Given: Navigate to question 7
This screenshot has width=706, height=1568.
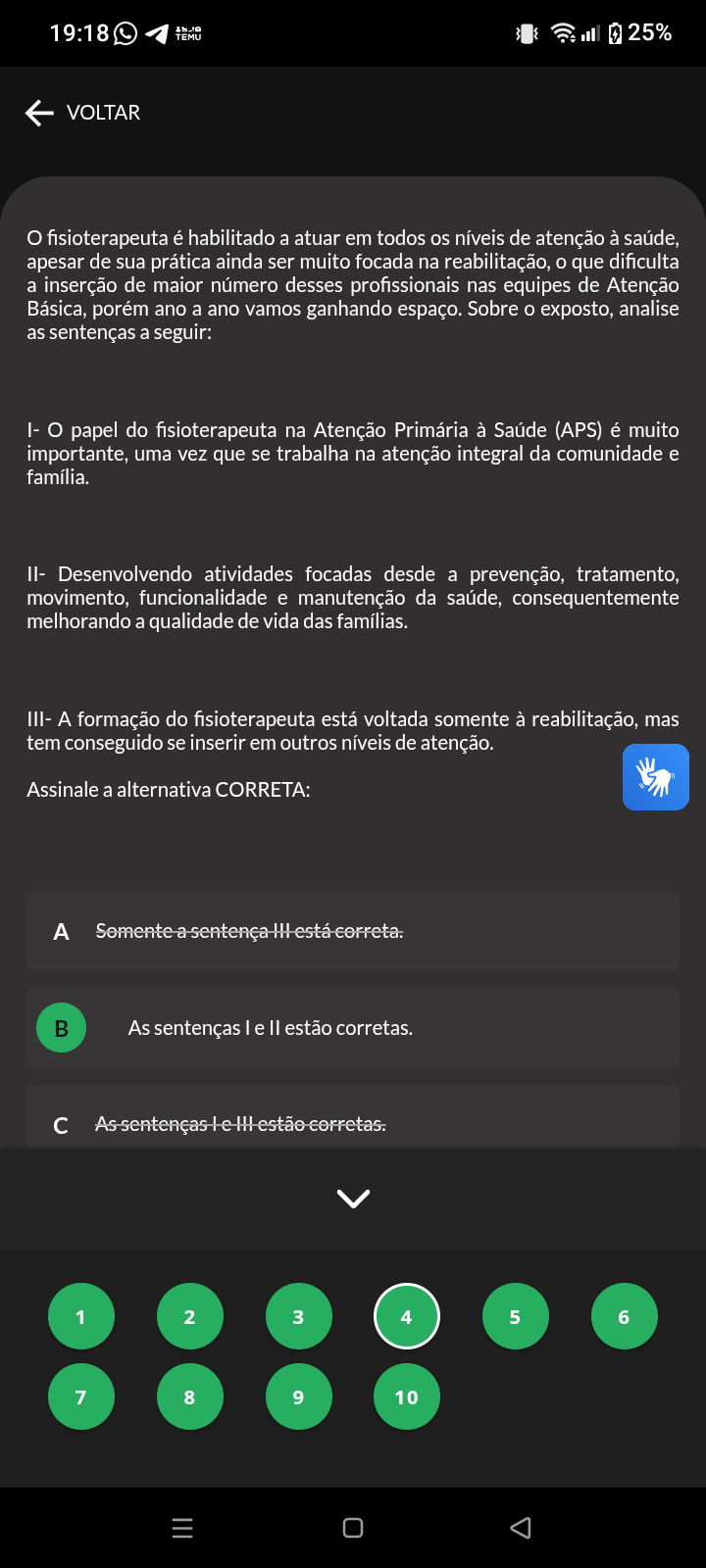Looking at the screenshot, I should 81,1396.
